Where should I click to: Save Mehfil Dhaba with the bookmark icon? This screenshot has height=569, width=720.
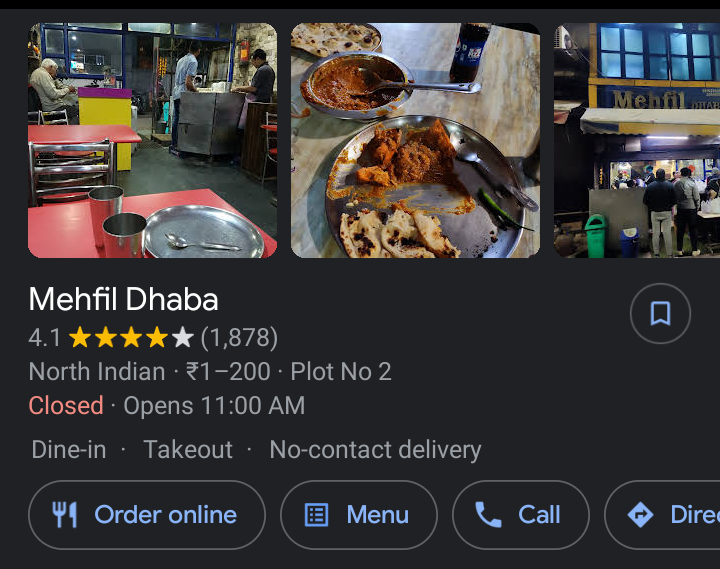pos(660,314)
